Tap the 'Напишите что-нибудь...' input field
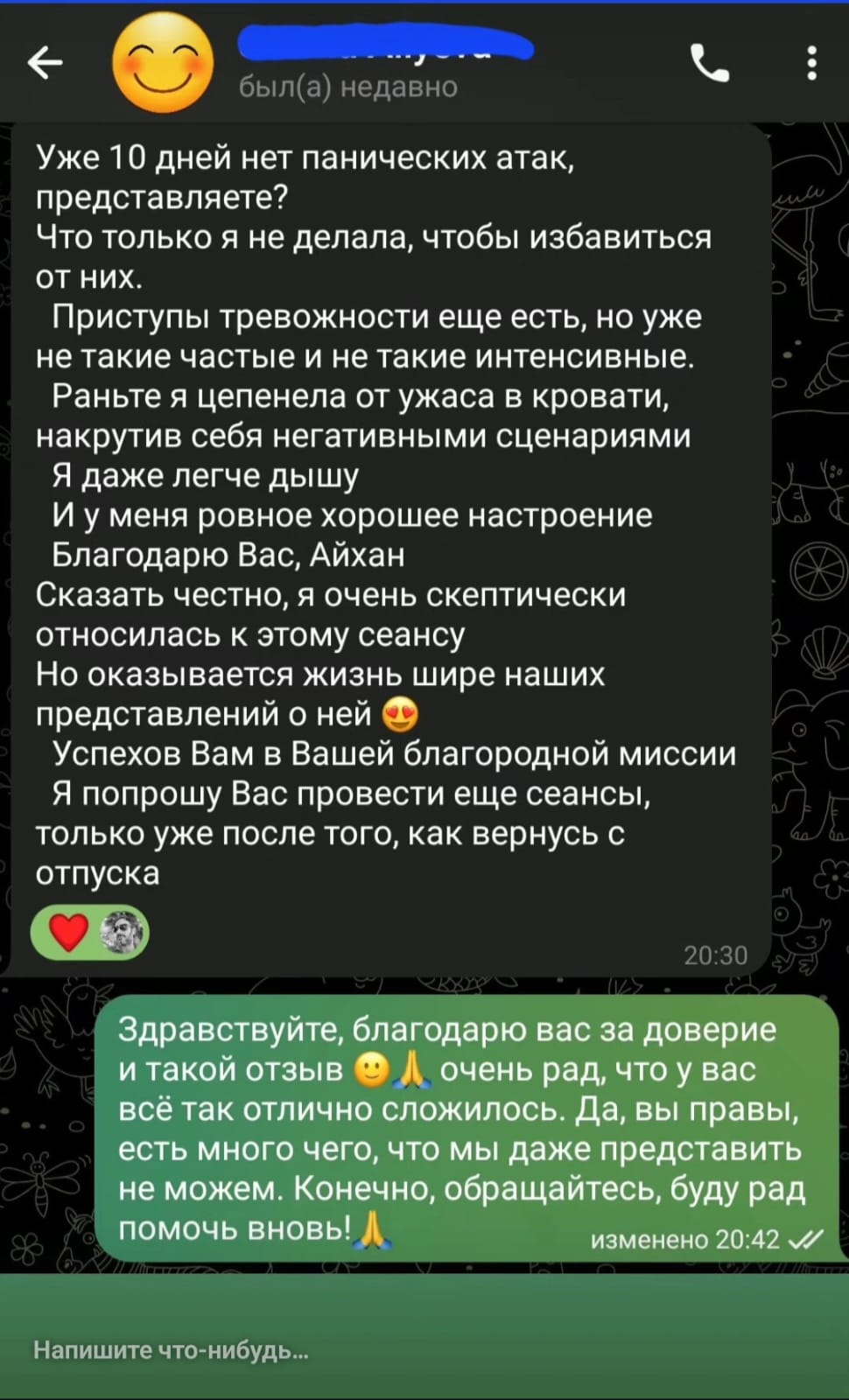 (171, 1351)
